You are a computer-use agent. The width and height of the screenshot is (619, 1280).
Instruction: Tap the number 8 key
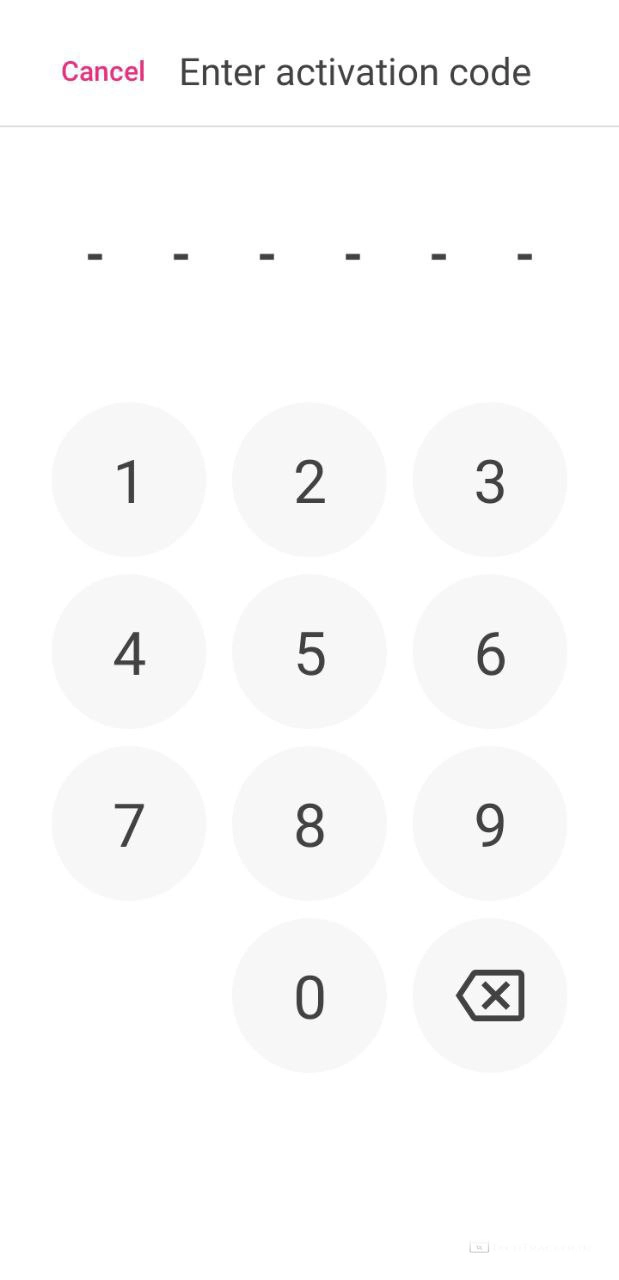tap(309, 824)
